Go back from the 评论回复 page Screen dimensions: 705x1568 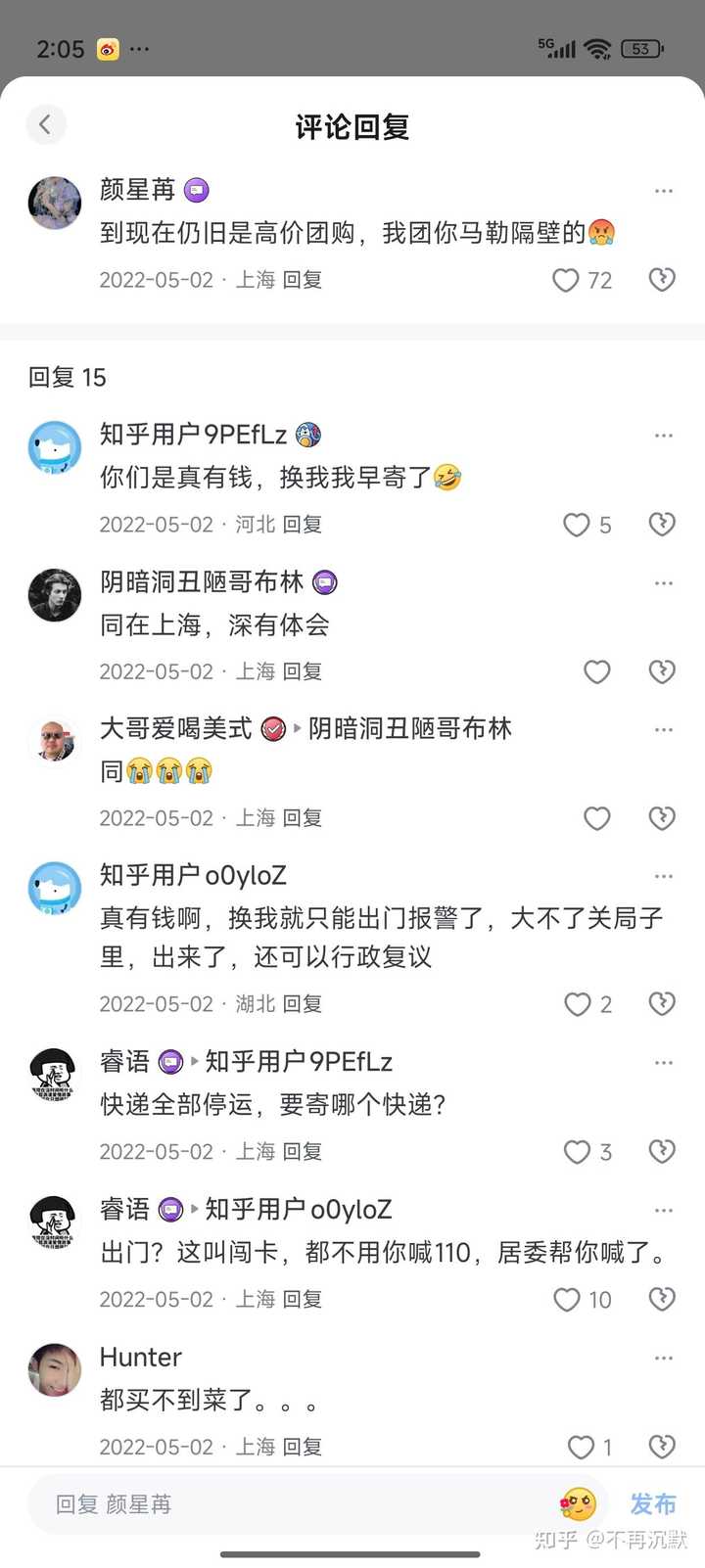point(45,124)
